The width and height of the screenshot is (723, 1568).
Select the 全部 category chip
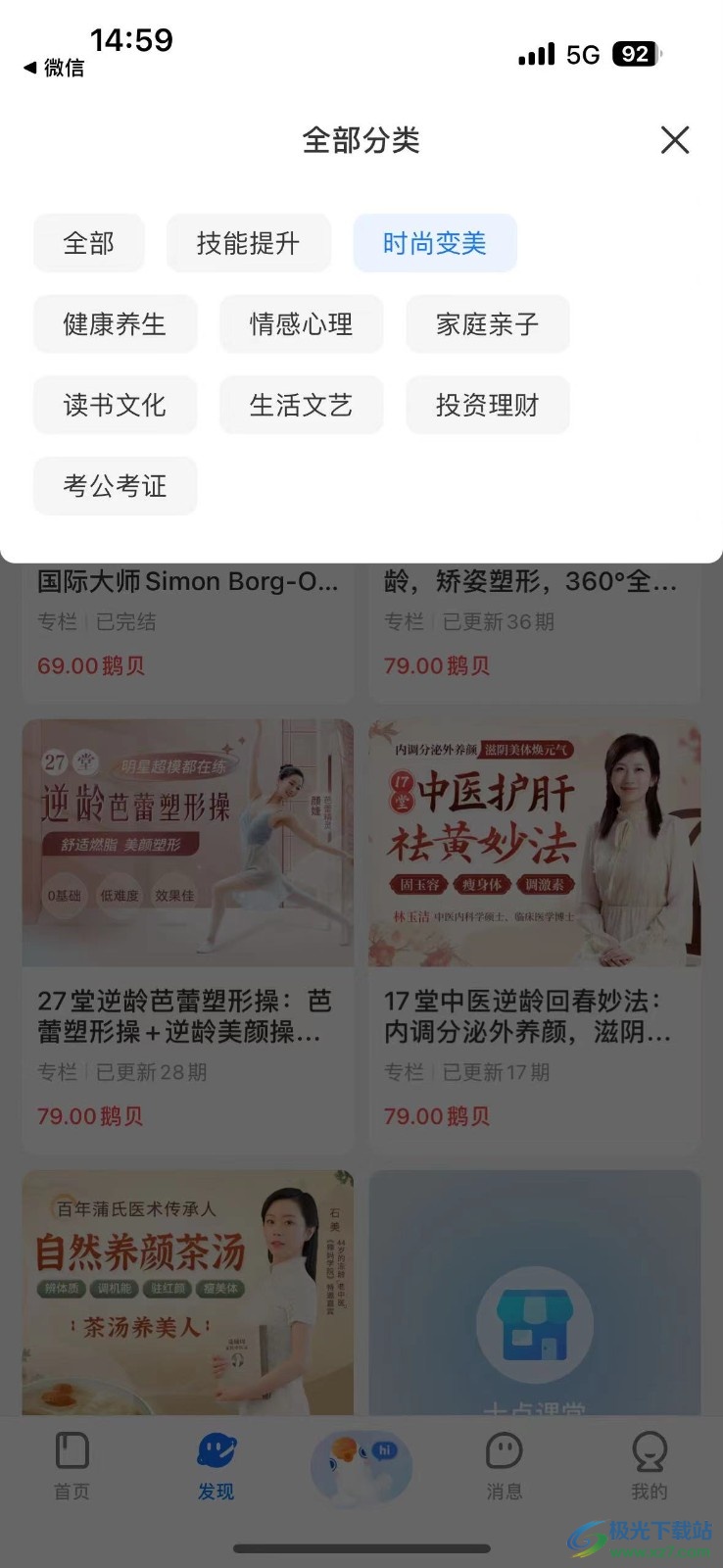pyautogui.click(x=89, y=243)
